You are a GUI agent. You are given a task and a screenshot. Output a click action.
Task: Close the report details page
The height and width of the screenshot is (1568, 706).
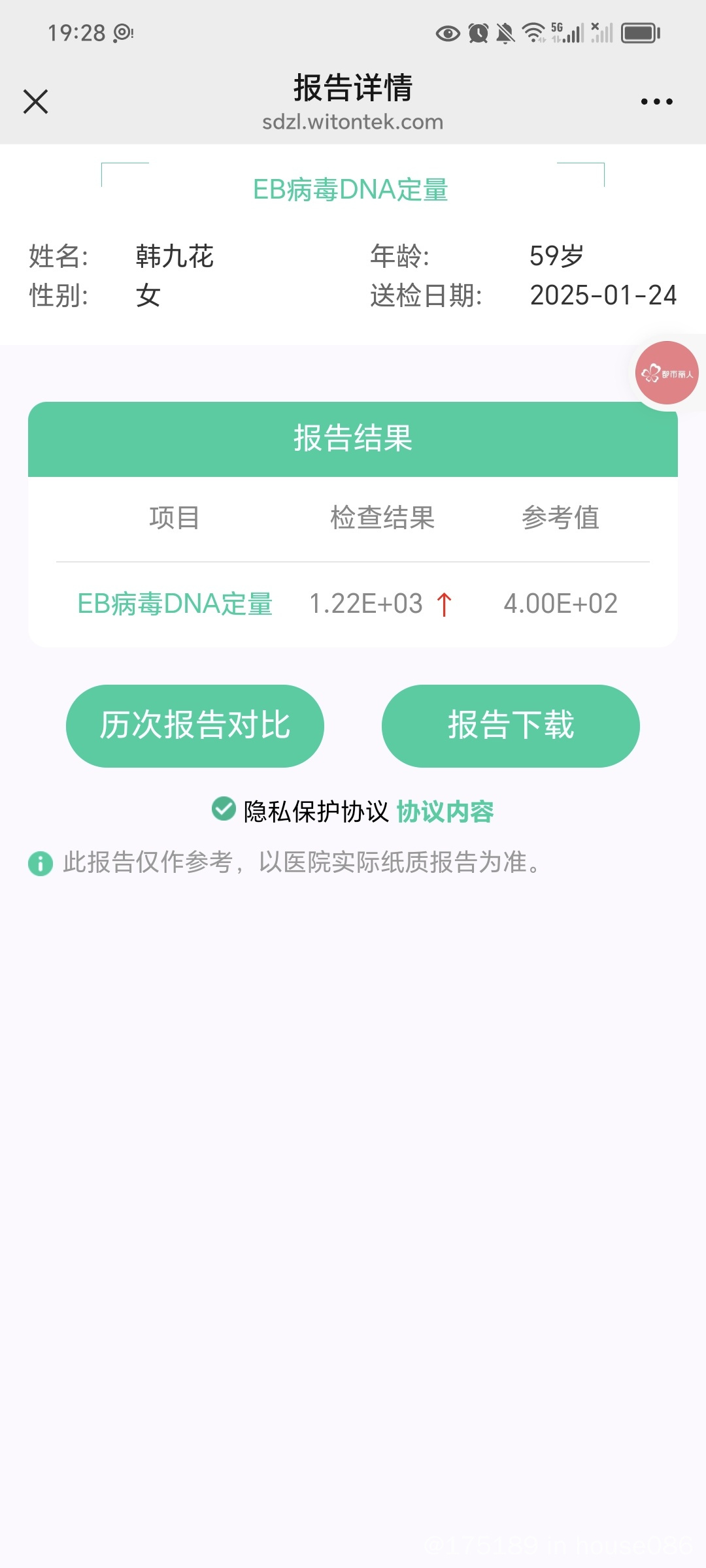36,102
